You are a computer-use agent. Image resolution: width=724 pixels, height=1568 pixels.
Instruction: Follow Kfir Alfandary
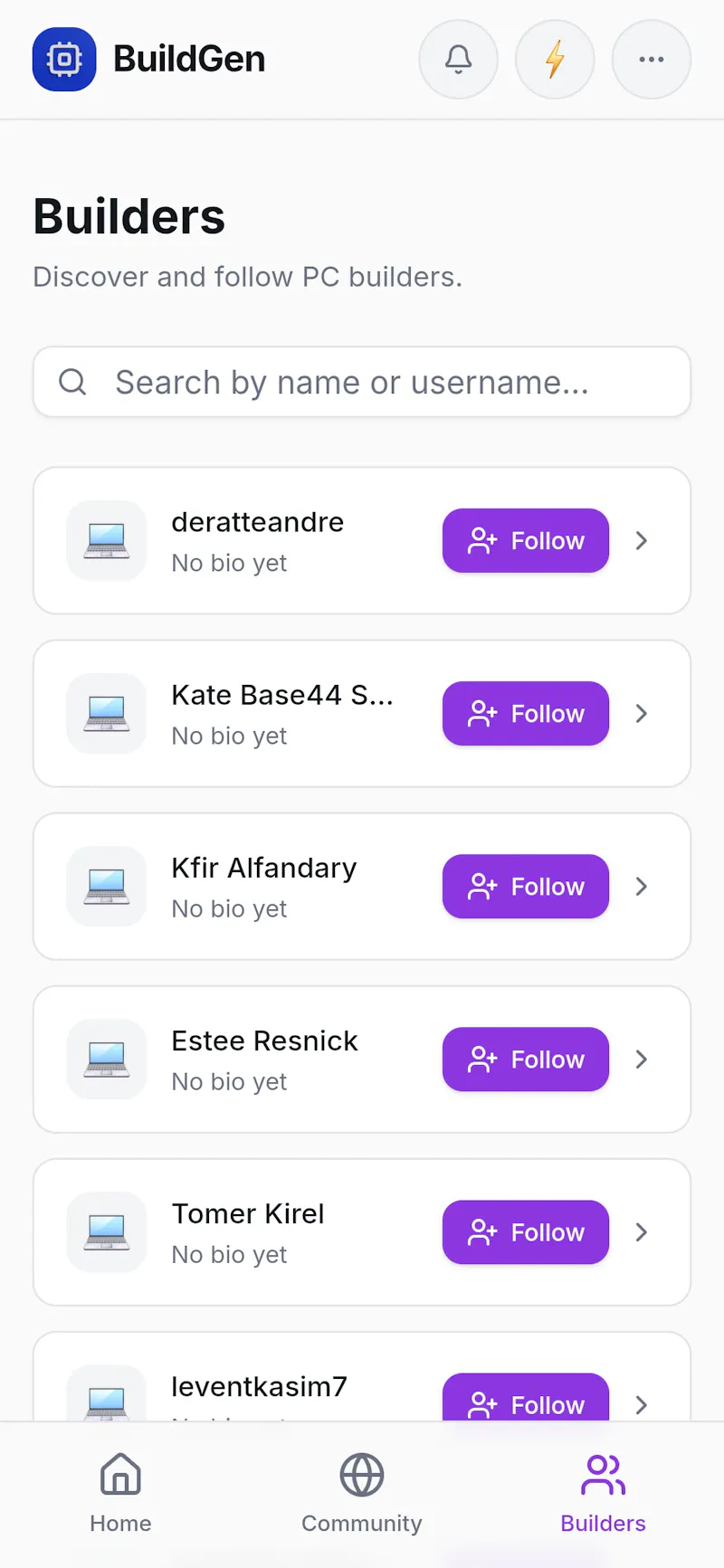526,887
